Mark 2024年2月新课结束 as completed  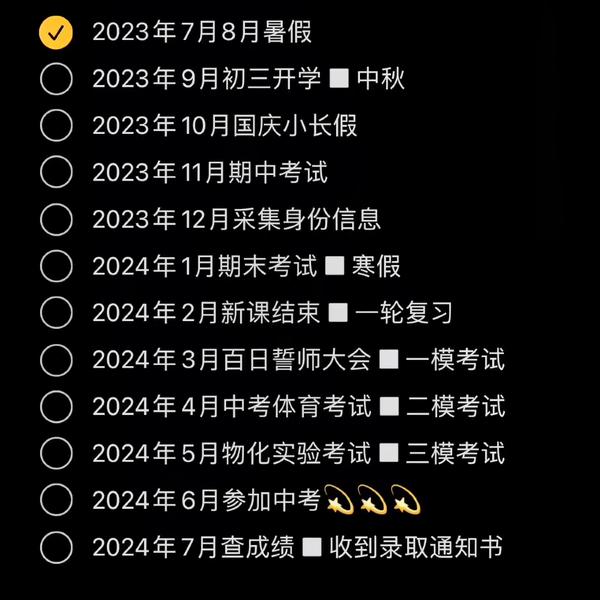coord(57,313)
